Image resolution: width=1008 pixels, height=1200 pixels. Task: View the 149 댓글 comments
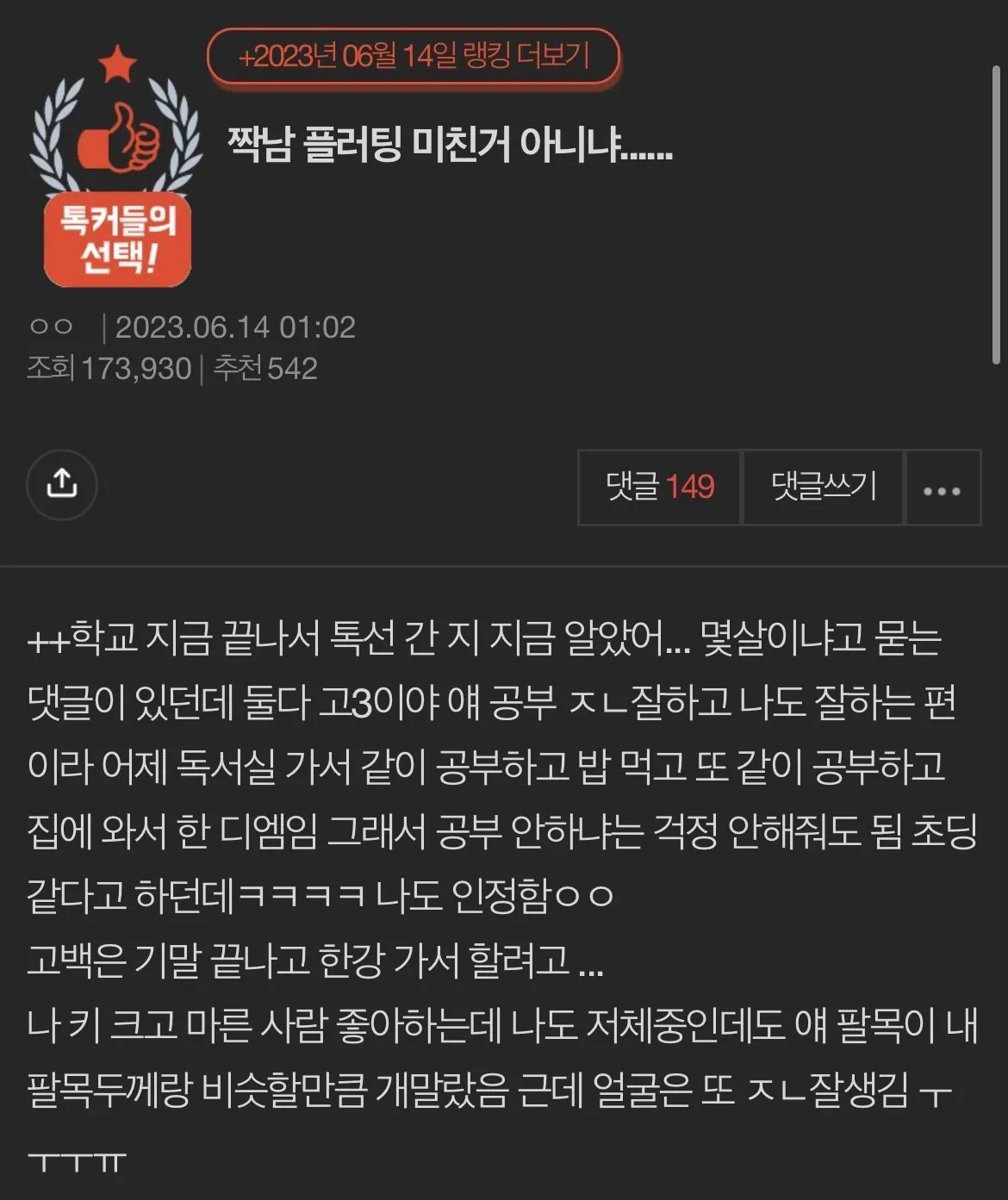659,487
